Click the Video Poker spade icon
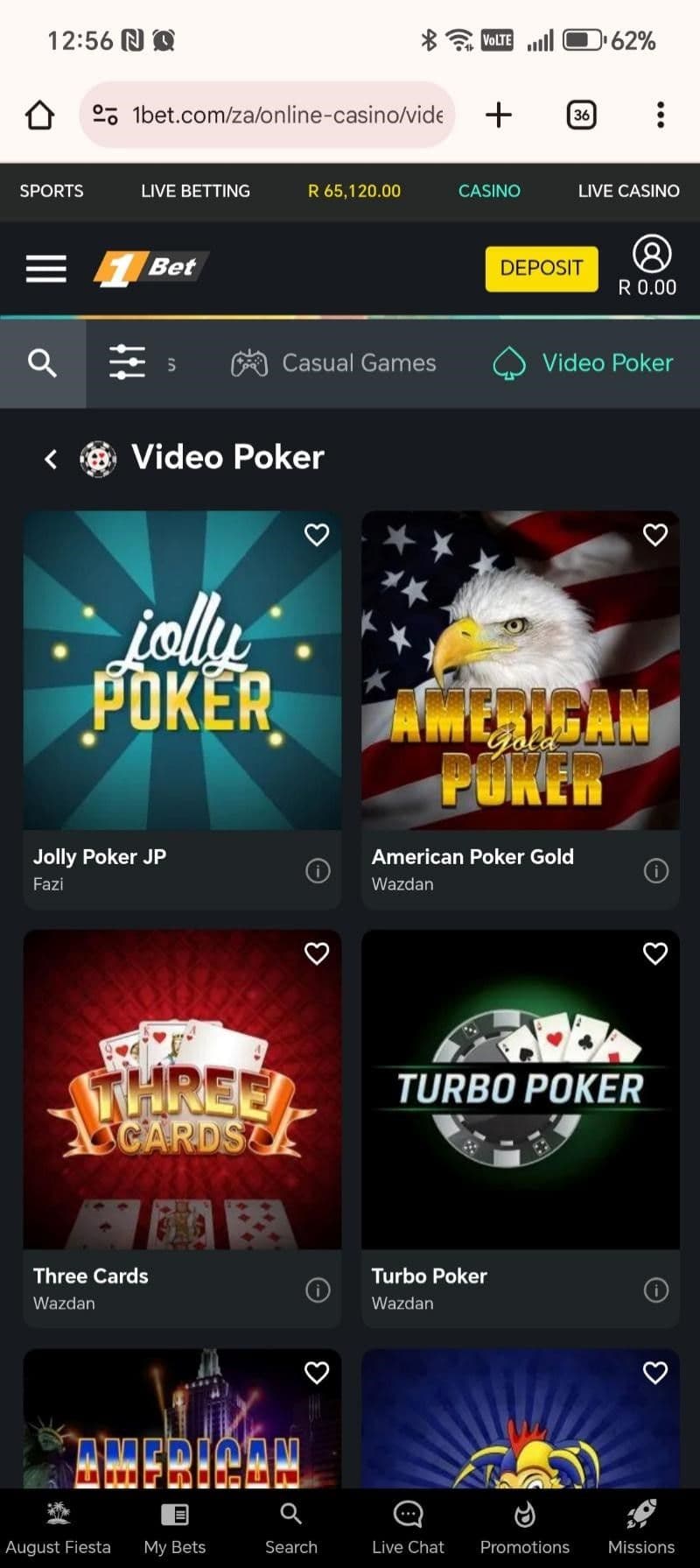Image resolution: width=700 pixels, height=1568 pixels. pos(511,362)
